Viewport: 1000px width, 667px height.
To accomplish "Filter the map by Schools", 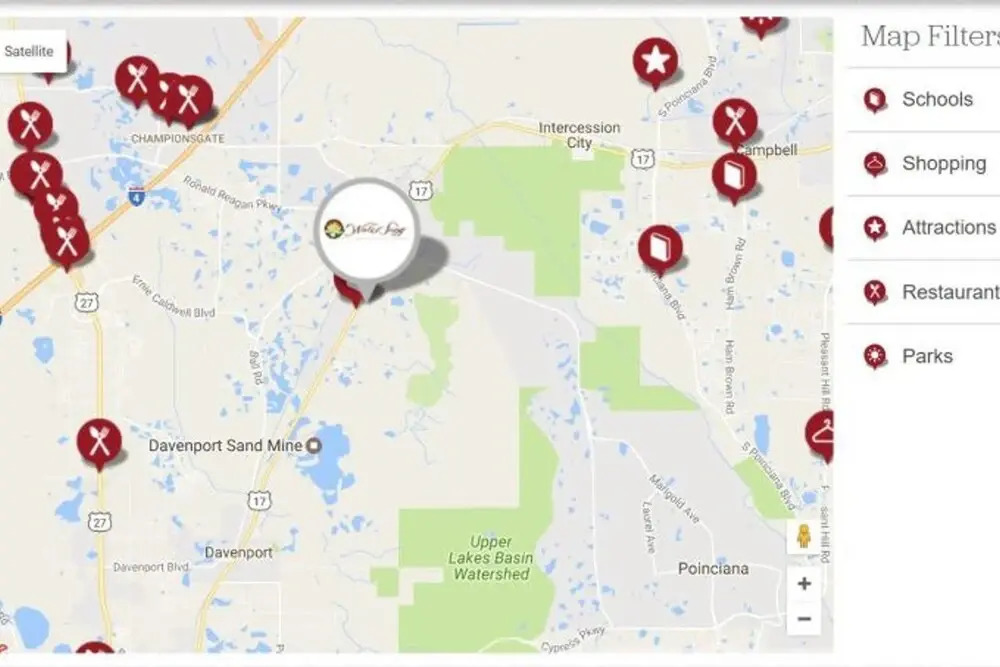I will click(x=936, y=99).
